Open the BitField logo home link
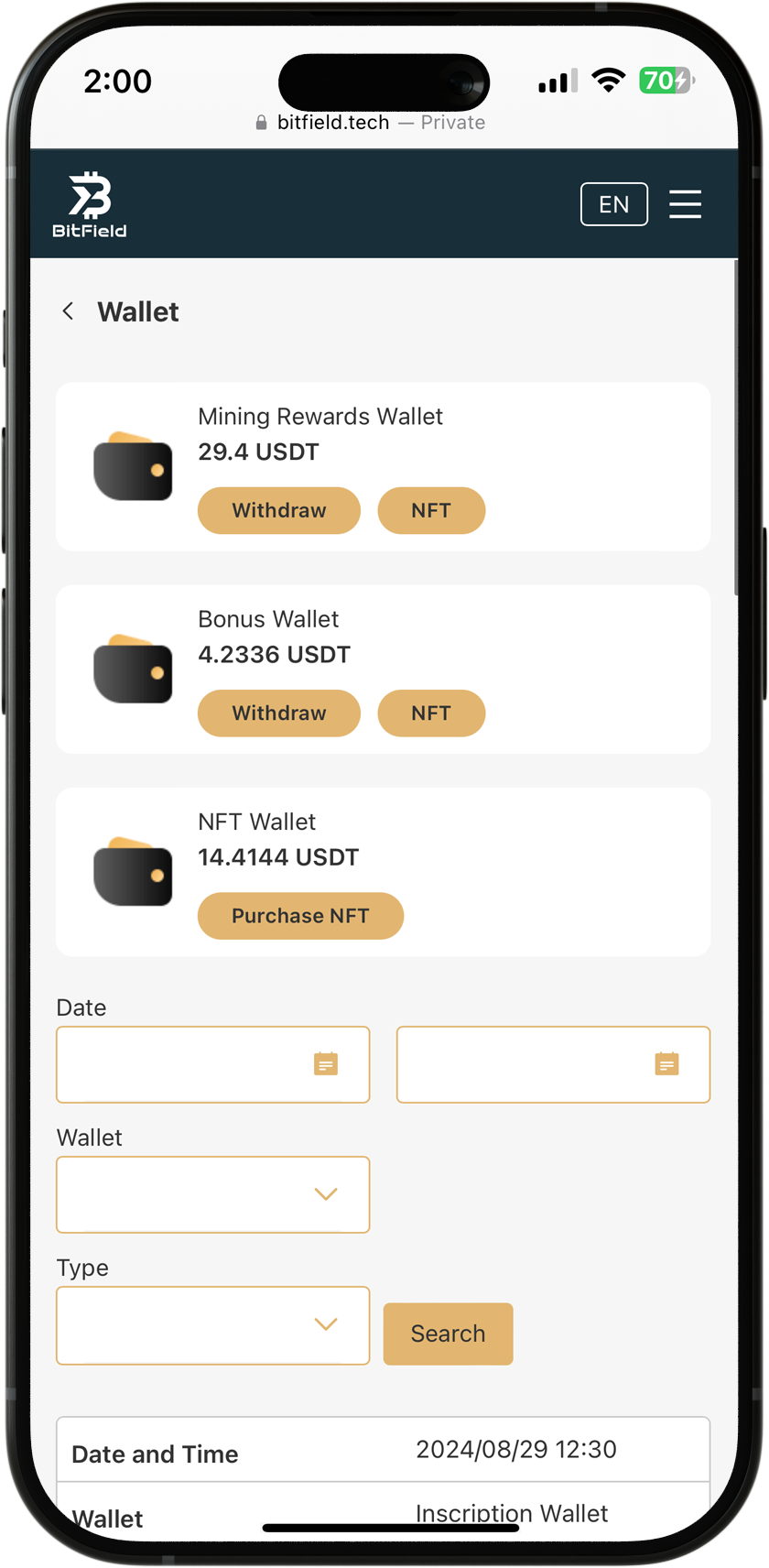Screen dimensions: 769x1568 pos(90,204)
